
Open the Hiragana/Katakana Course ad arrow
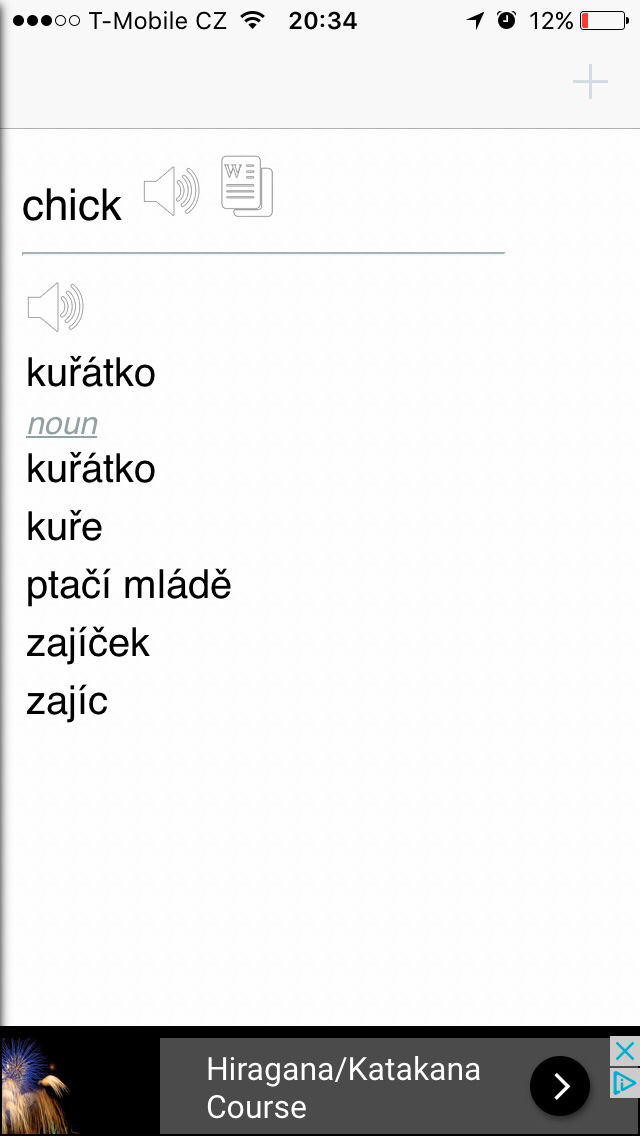pos(559,1086)
